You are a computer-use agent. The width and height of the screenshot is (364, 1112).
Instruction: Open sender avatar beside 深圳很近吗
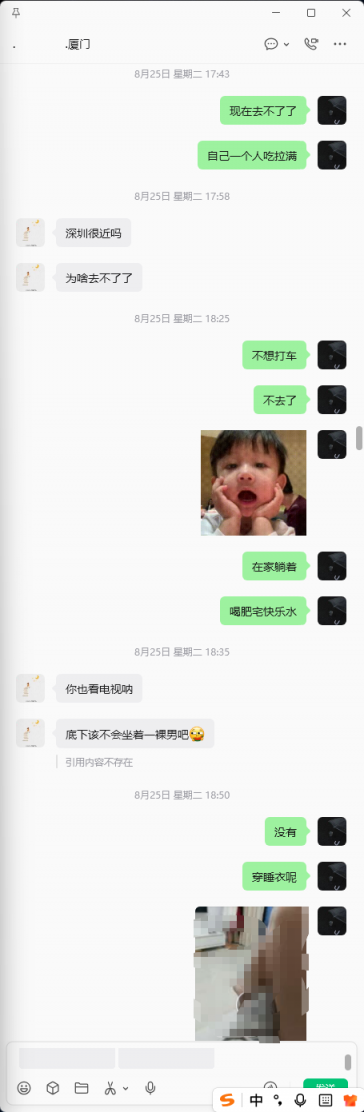[x=31, y=233]
